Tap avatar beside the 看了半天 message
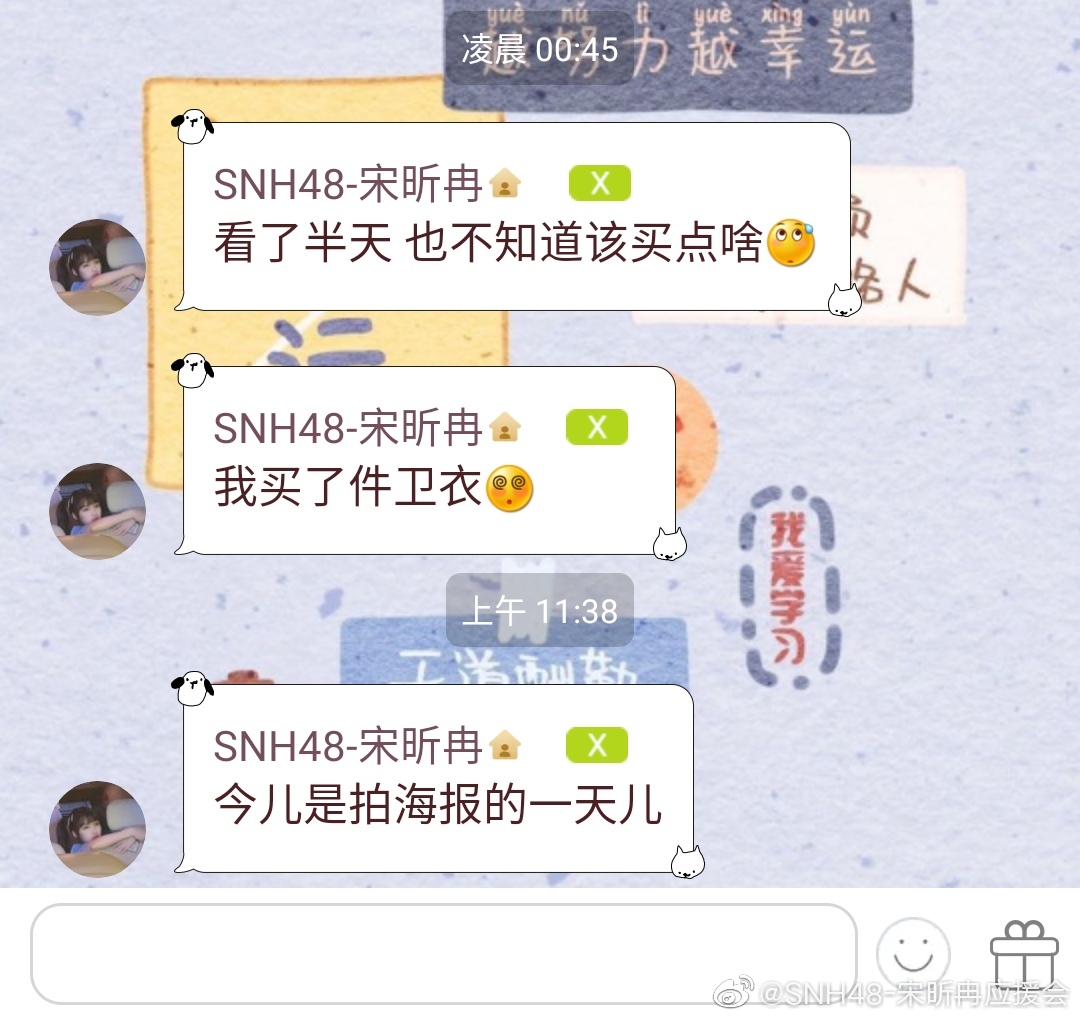 [98, 267]
